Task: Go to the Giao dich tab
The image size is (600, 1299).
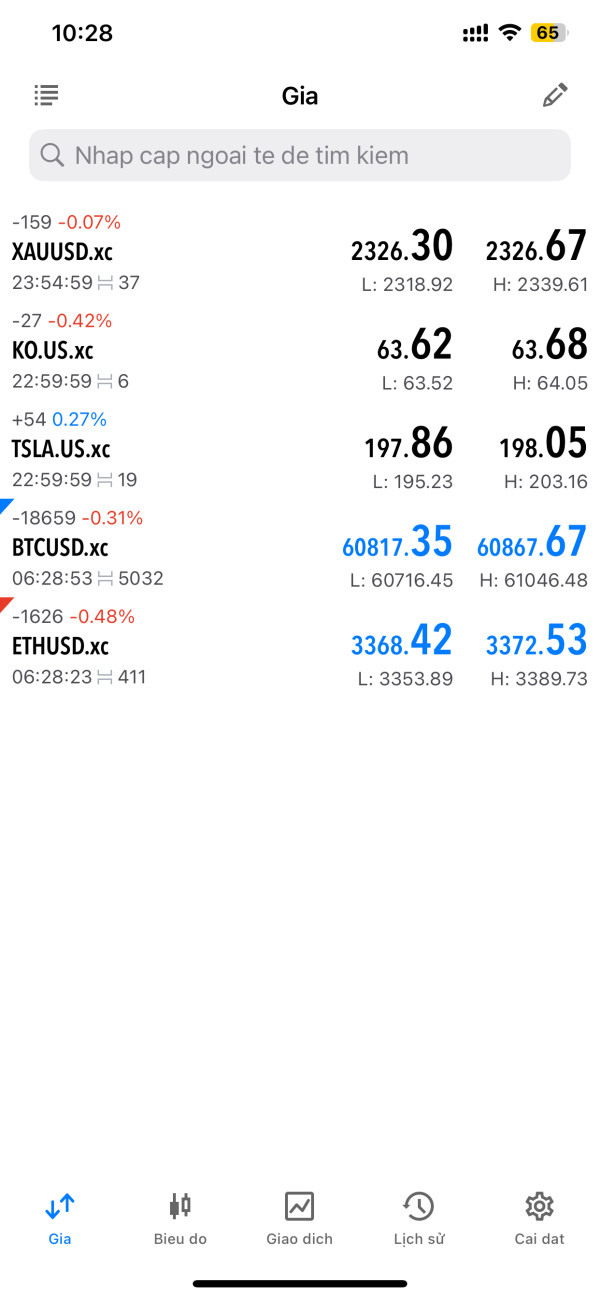Action: (x=300, y=1218)
